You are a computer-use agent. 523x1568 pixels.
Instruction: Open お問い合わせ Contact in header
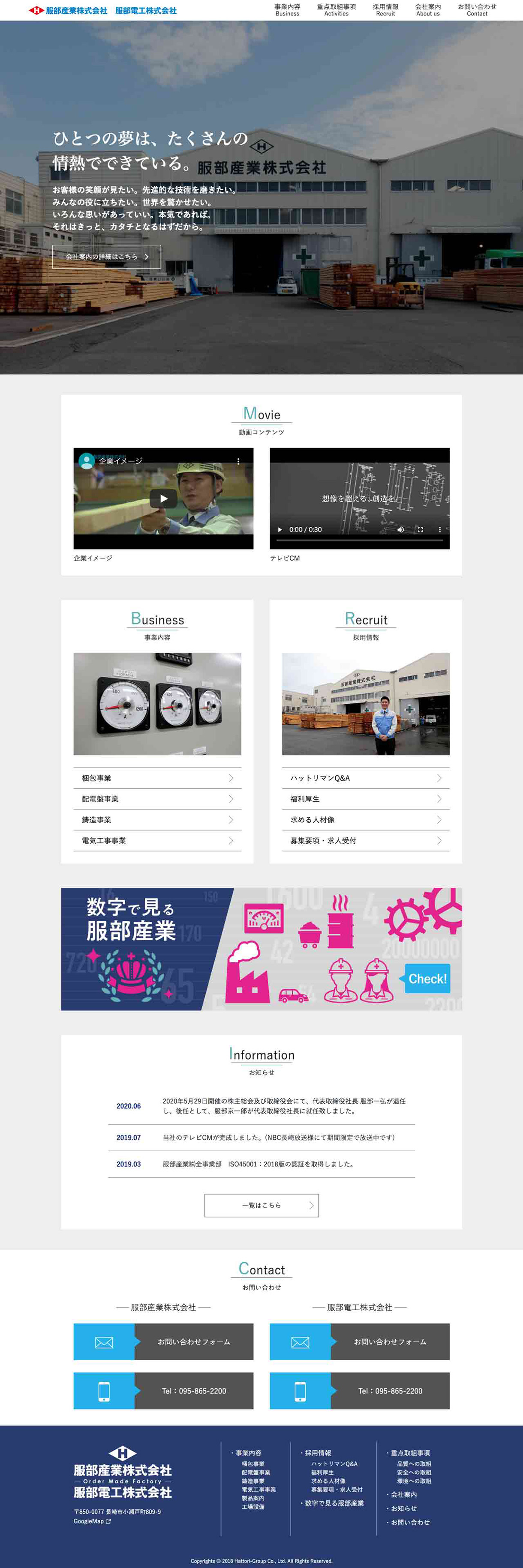477,10
